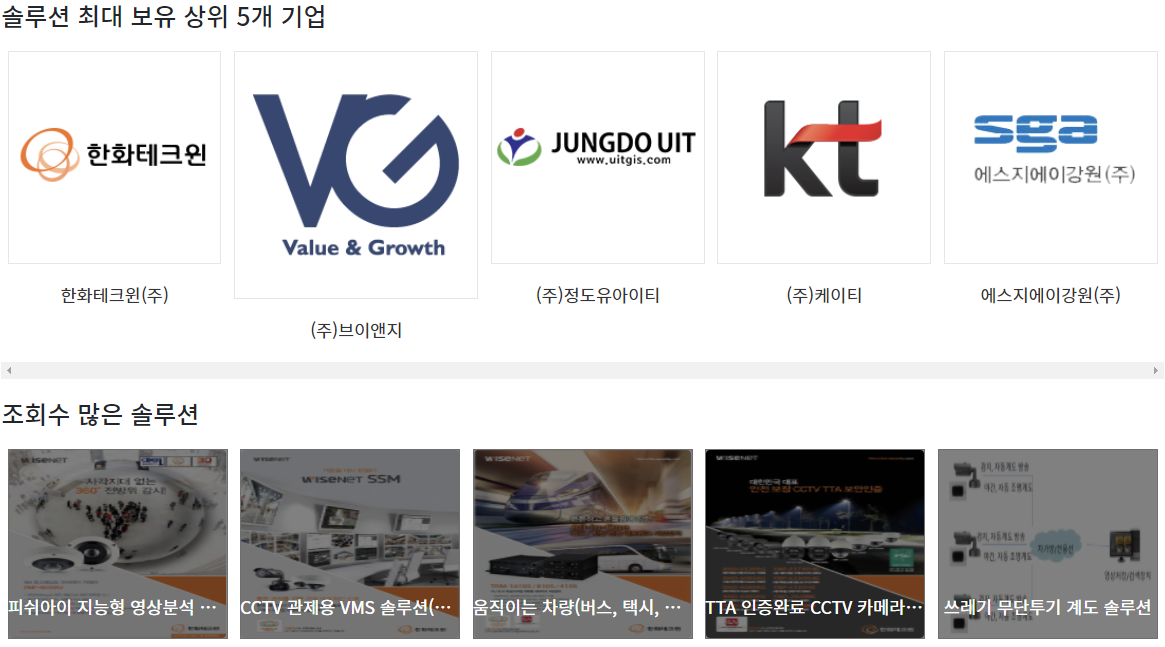View the (주)정도유아이티 company
The height and width of the screenshot is (647, 1165).
597,158
